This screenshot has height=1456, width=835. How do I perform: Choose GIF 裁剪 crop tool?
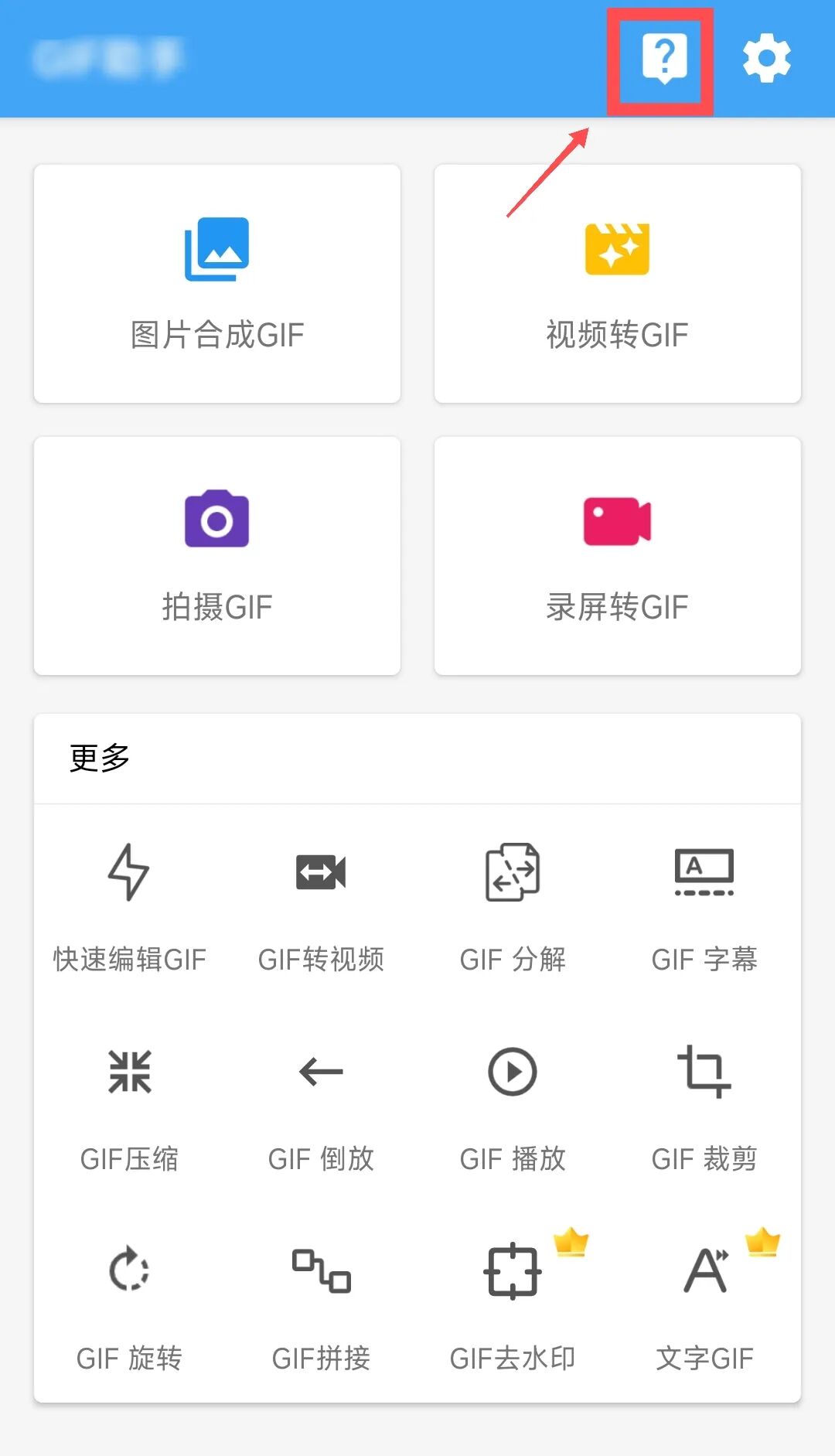tap(704, 1106)
